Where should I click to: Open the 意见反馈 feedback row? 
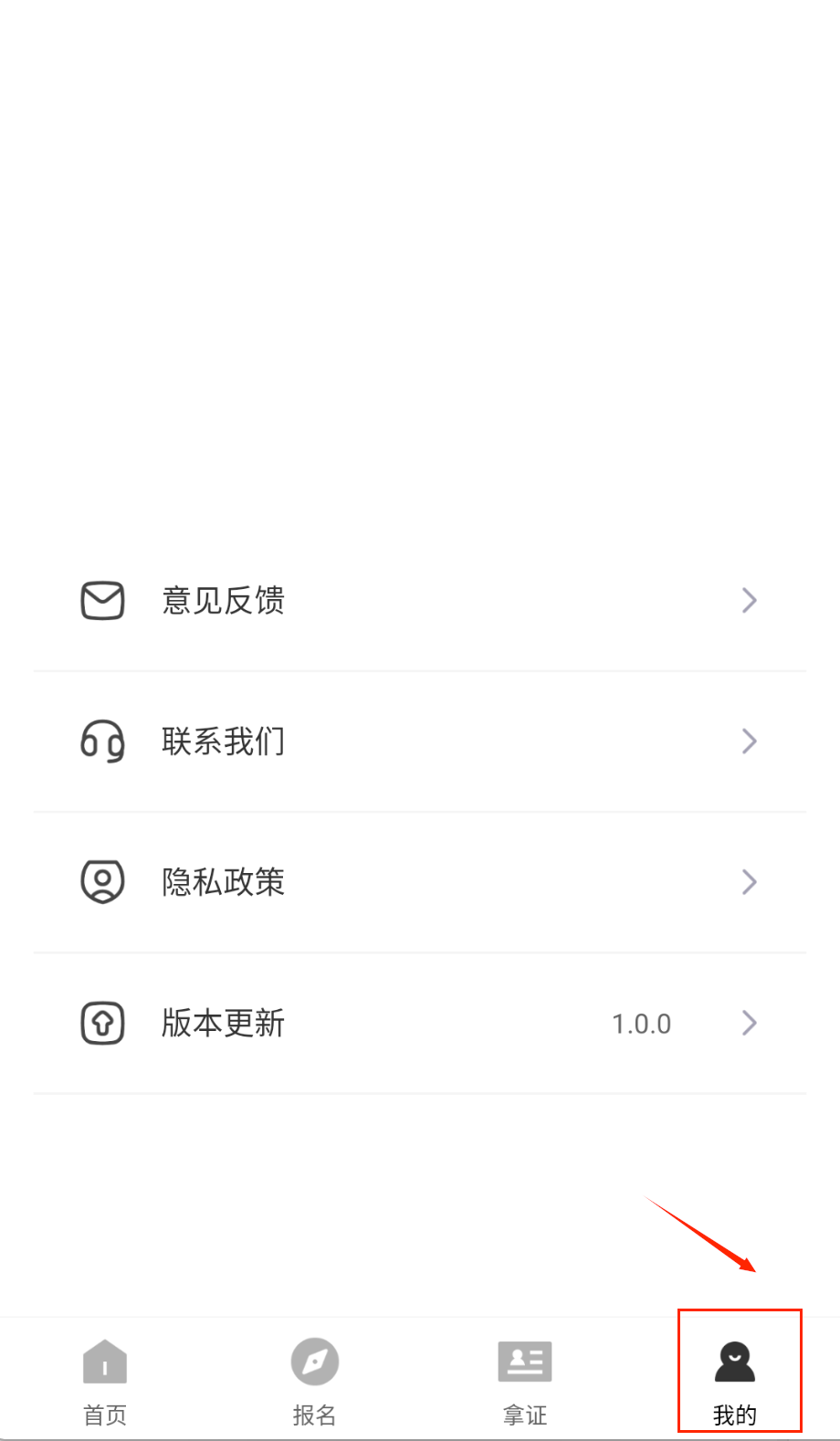pyautogui.click(x=419, y=601)
